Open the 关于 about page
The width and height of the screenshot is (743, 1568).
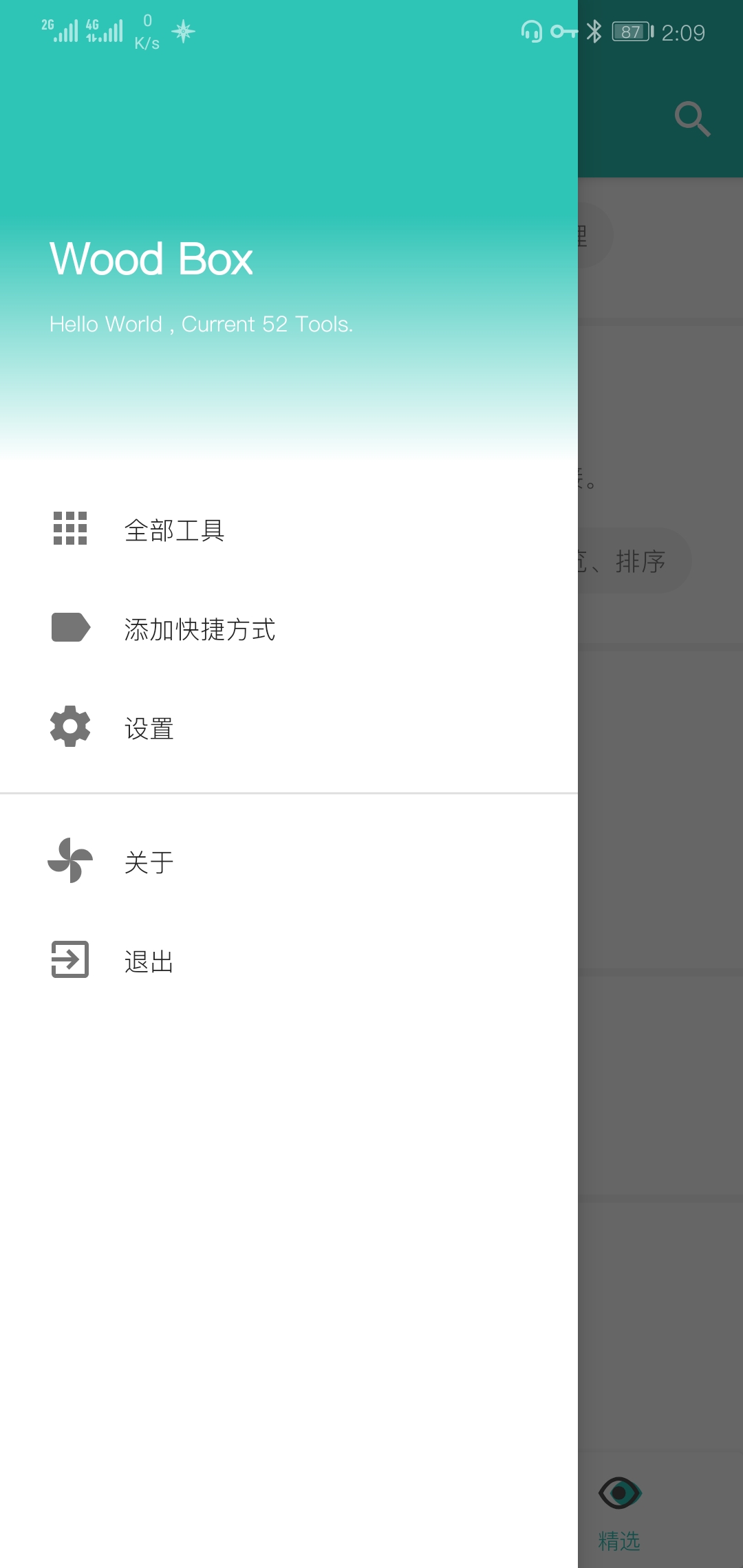click(149, 862)
